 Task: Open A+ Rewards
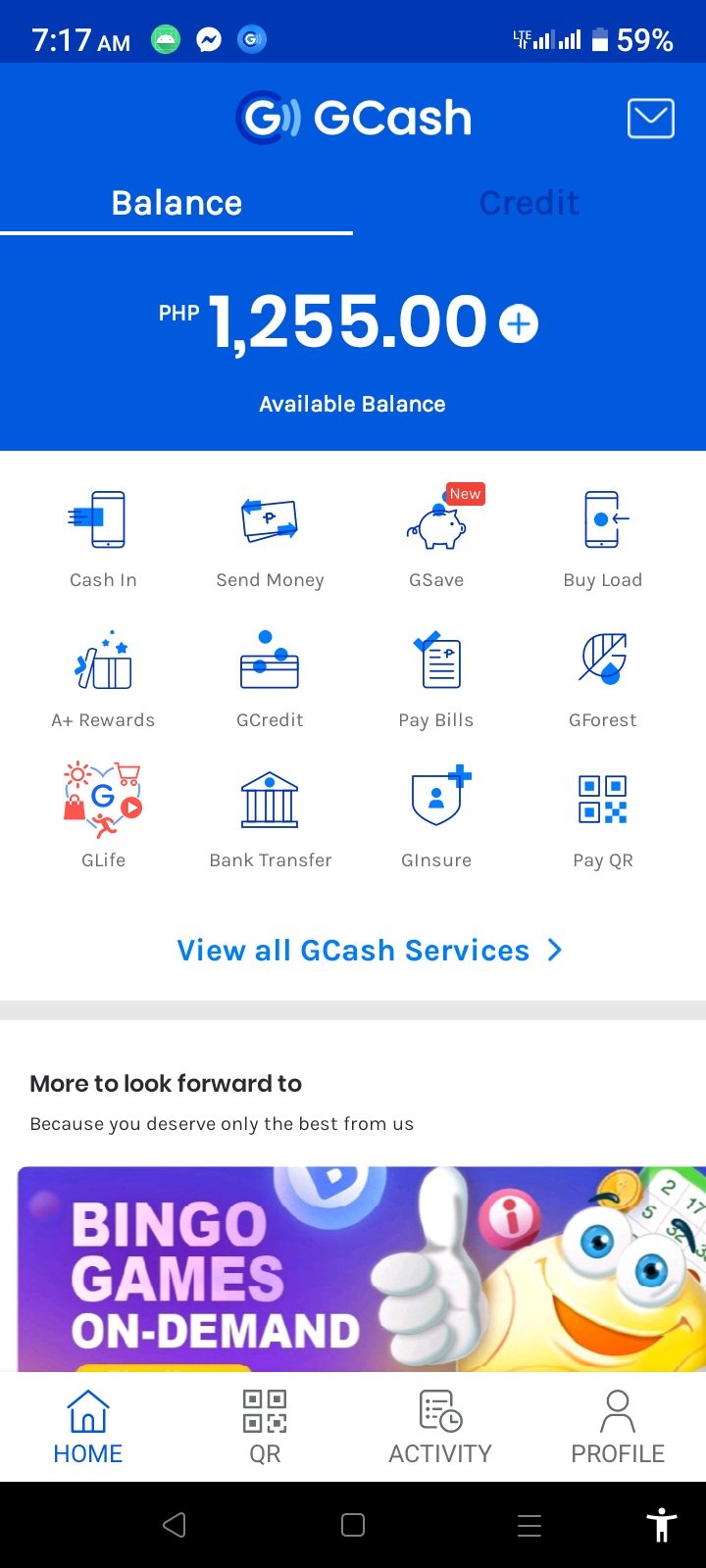point(103,678)
